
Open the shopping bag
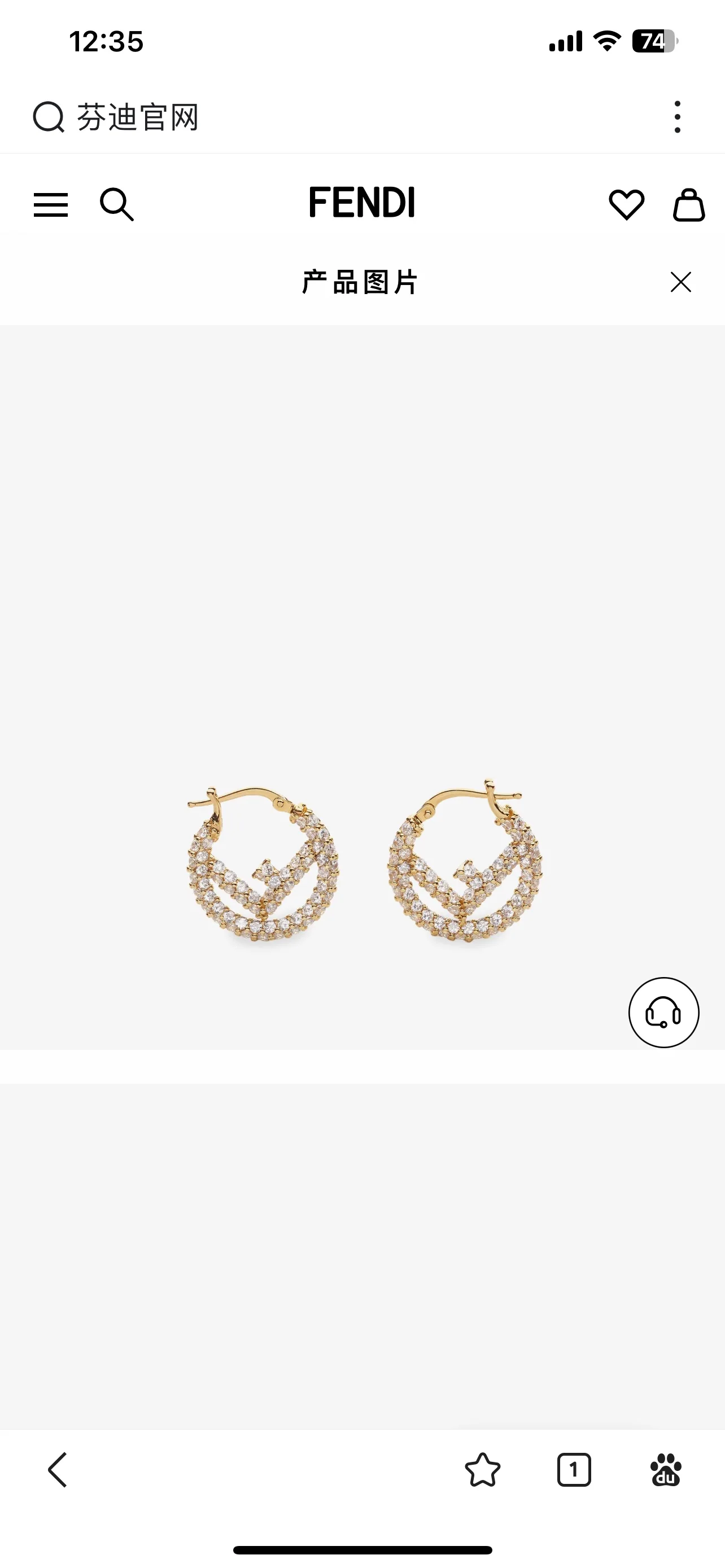click(689, 204)
